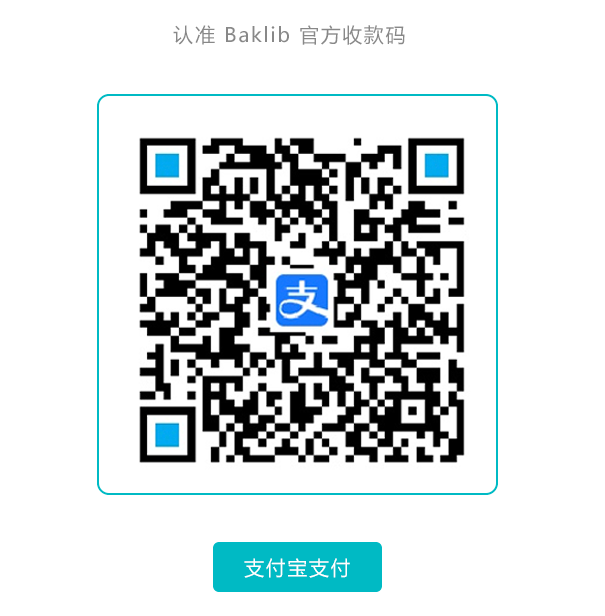The image size is (605, 616).
Task: Tap the 支付宝支付 button
Action: 297,567
